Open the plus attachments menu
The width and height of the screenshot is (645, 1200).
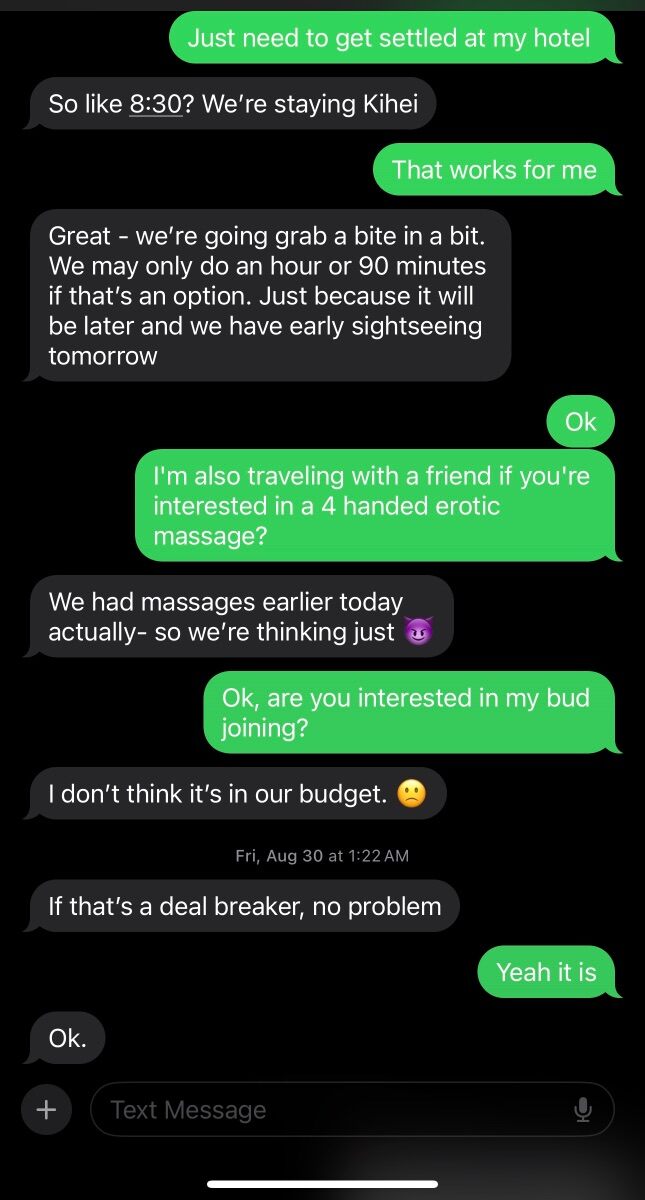[46, 1109]
